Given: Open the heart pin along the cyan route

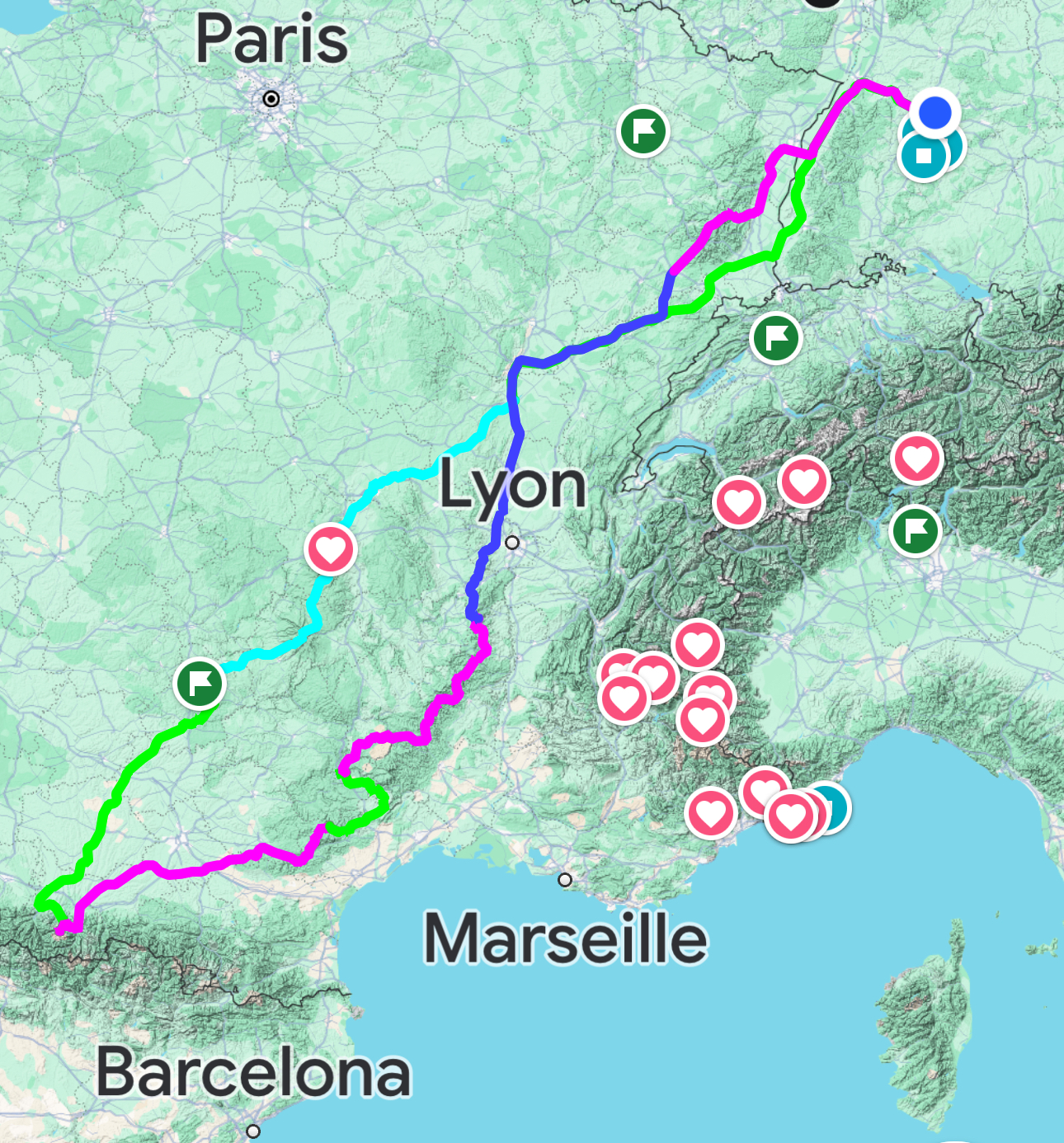Looking at the screenshot, I should [331, 549].
